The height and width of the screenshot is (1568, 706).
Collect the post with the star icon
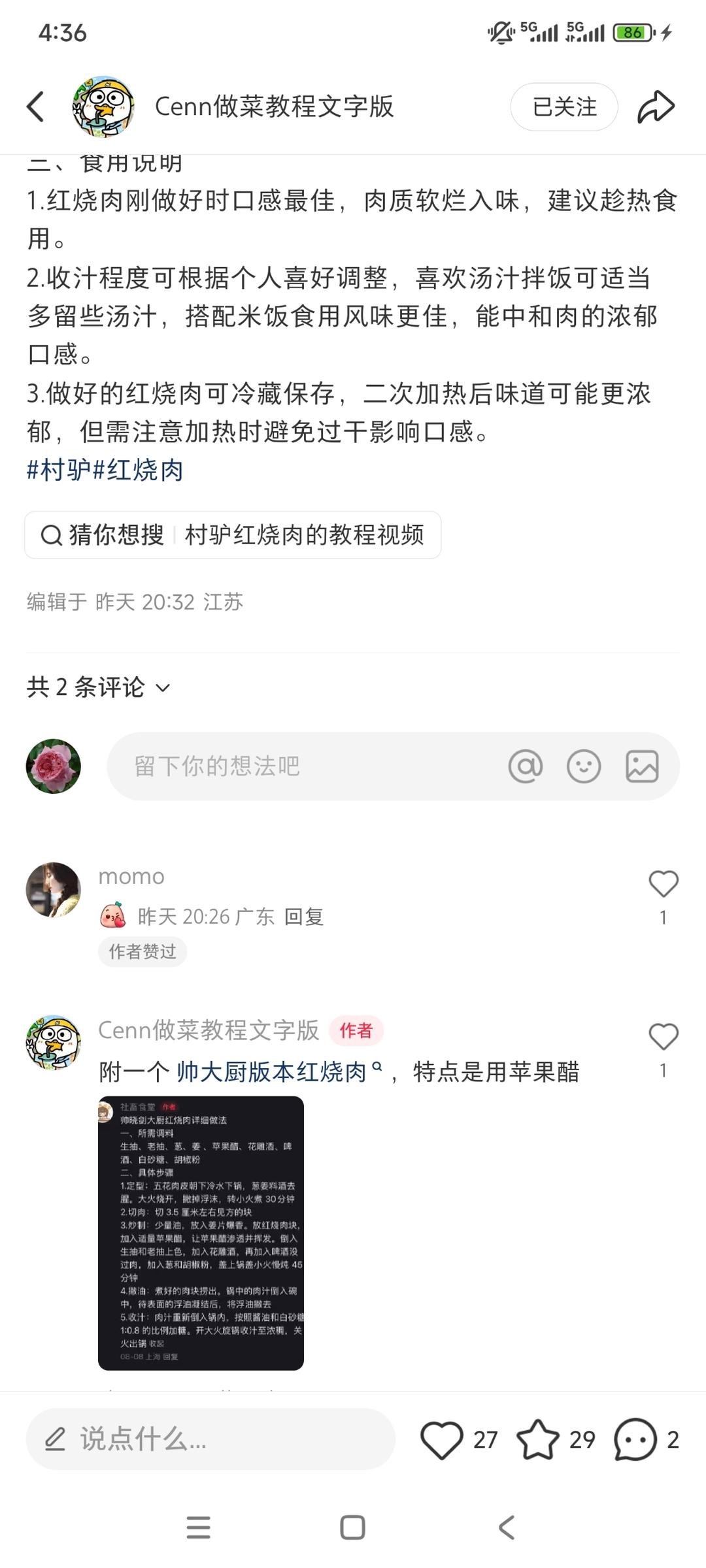538,1439
